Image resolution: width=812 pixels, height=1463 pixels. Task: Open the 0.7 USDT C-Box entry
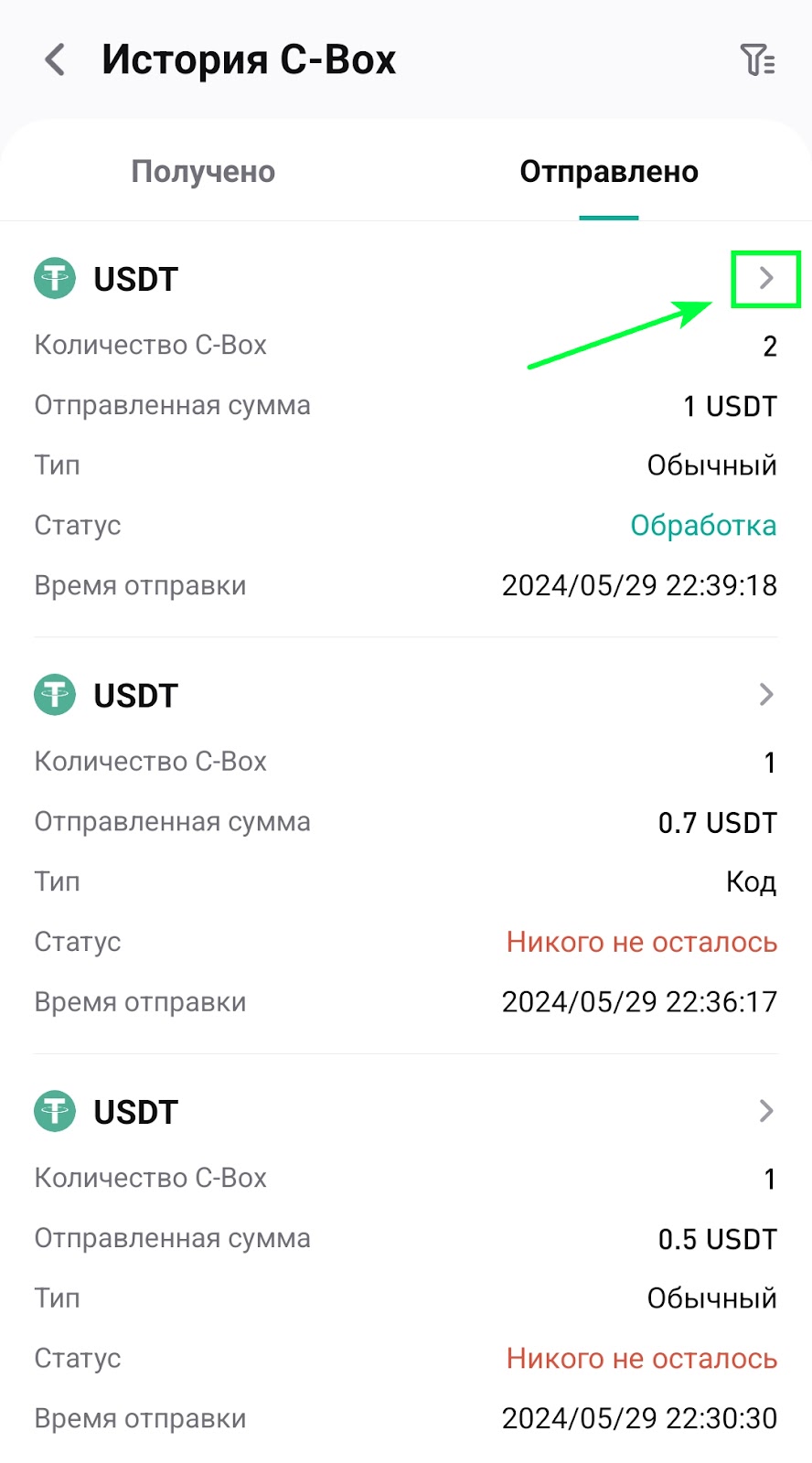[x=766, y=695]
